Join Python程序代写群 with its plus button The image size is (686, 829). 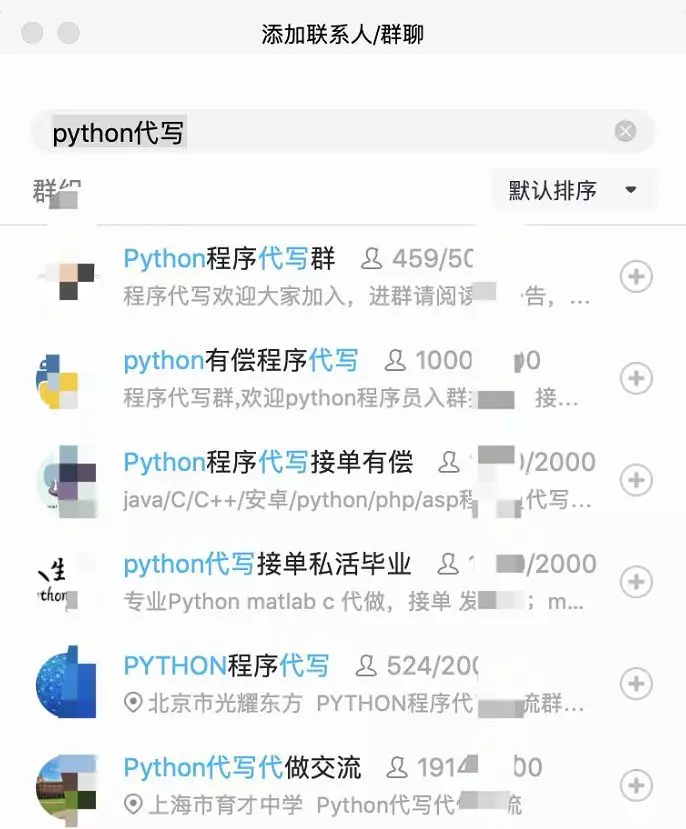click(x=636, y=276)
